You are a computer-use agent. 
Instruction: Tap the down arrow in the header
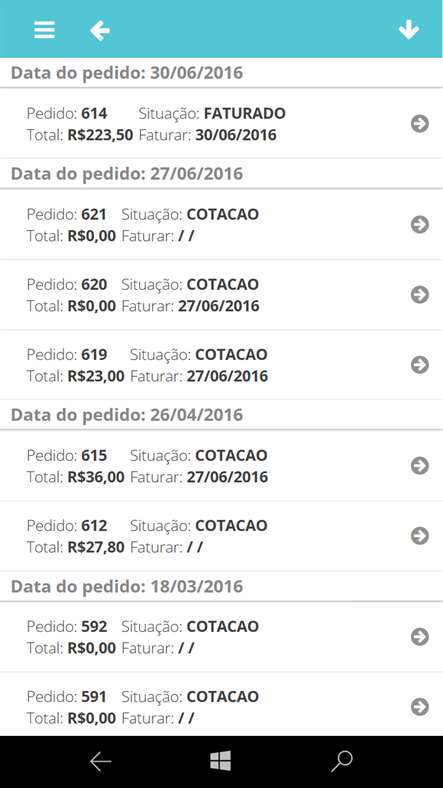pyautogui.click(x=408, y=30)
